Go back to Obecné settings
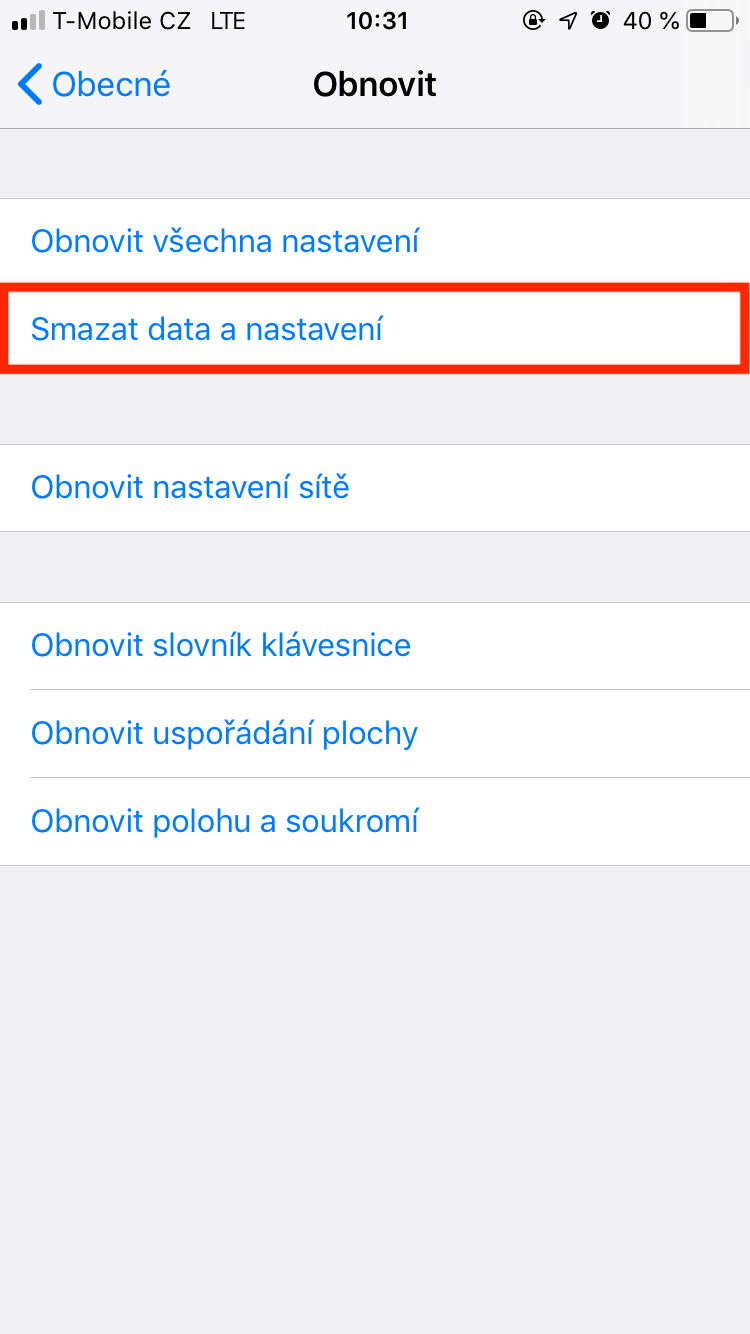Image resolution: width=750 pixels, height=1334 pixels. pyautogui.click(x=95, y=85)
